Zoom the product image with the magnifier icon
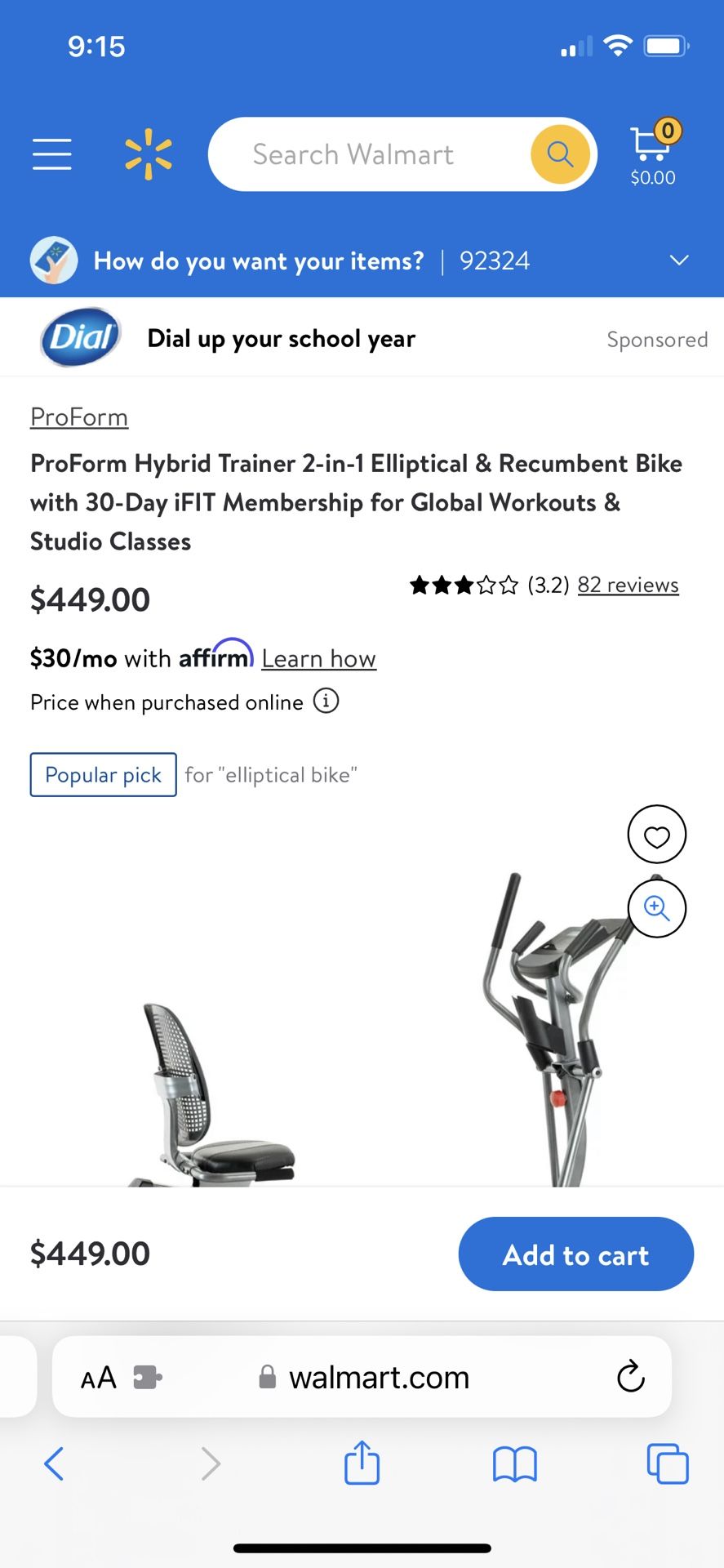724x1568 pixels. [x=656, y=908]
